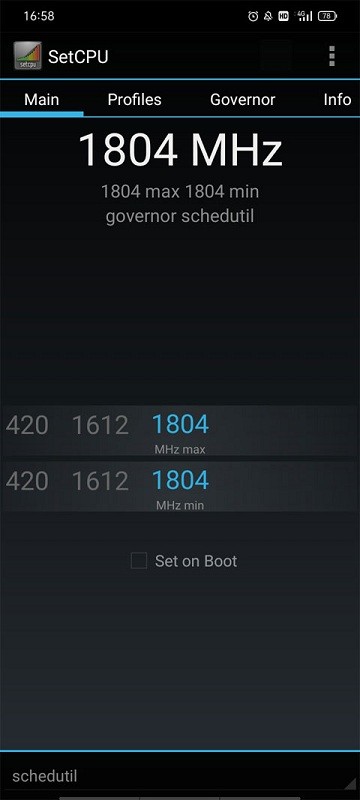Viewport: 360px width, 800px height.
Task: Open the schedutil governor dropdown
Action: pyautogui.click(x=180, y=776)
